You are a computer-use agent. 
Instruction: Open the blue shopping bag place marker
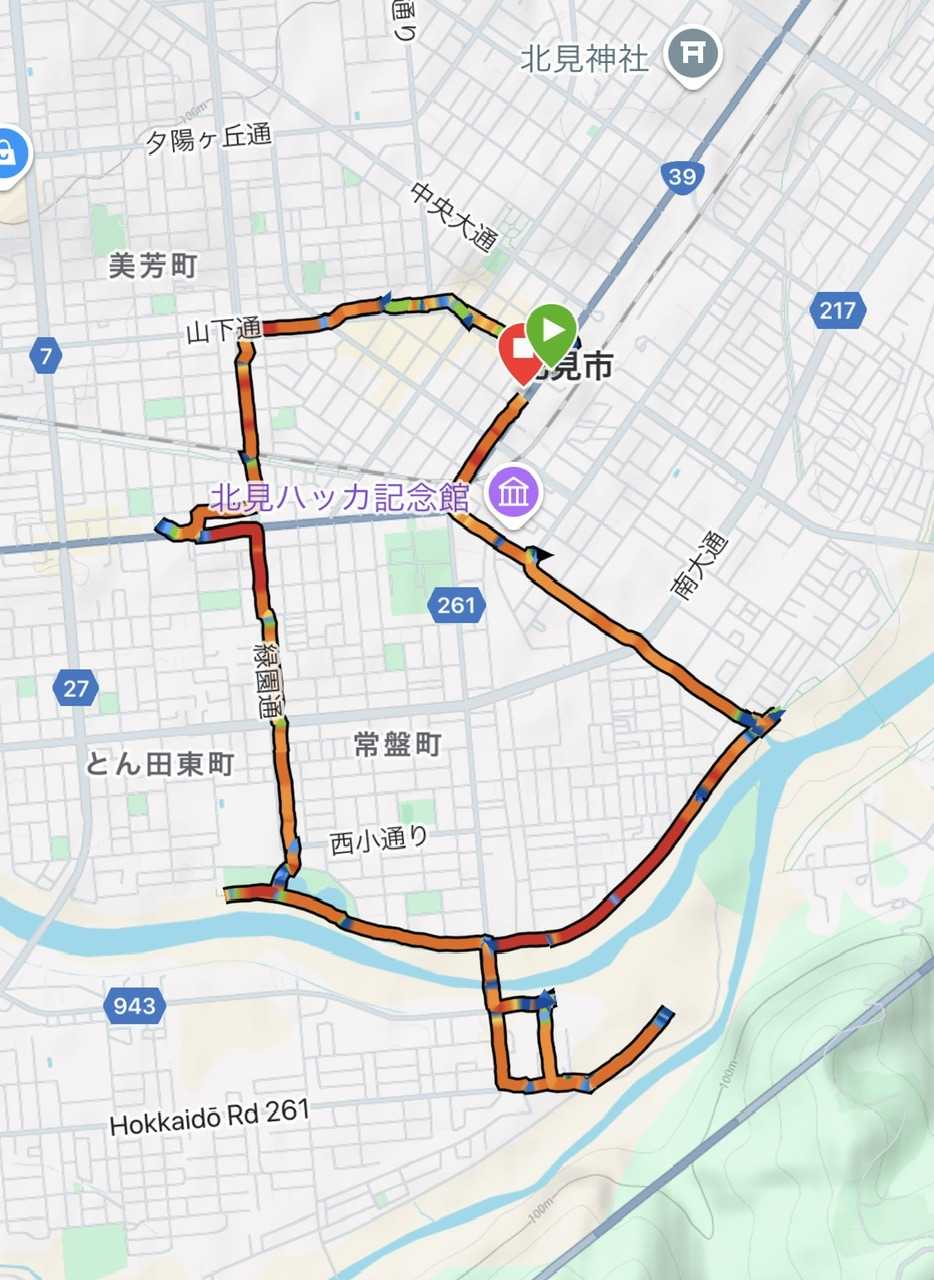coord(9,155)
